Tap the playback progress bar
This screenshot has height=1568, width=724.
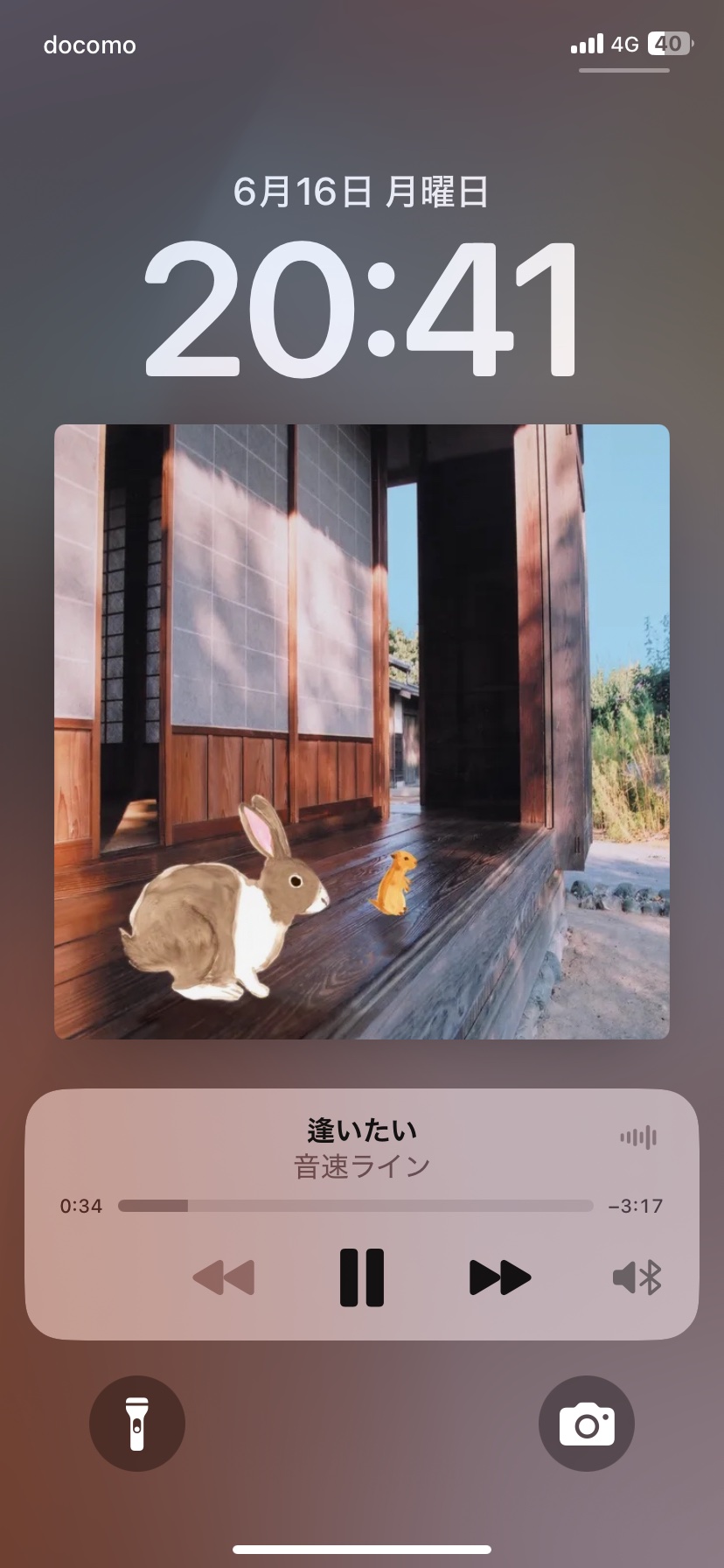pos(355,1206)
